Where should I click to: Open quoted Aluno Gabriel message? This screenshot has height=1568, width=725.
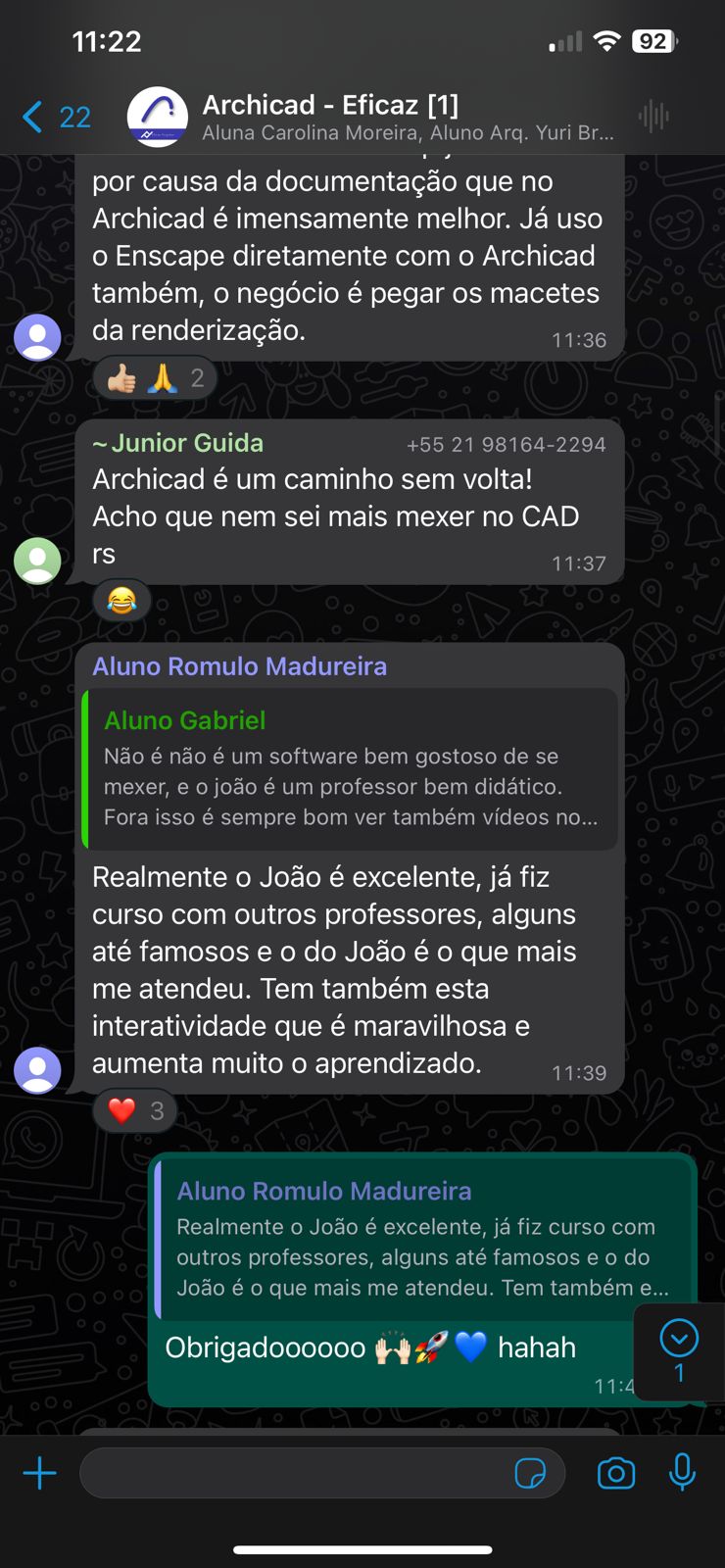pyautogui.click(x=351, y=769)
